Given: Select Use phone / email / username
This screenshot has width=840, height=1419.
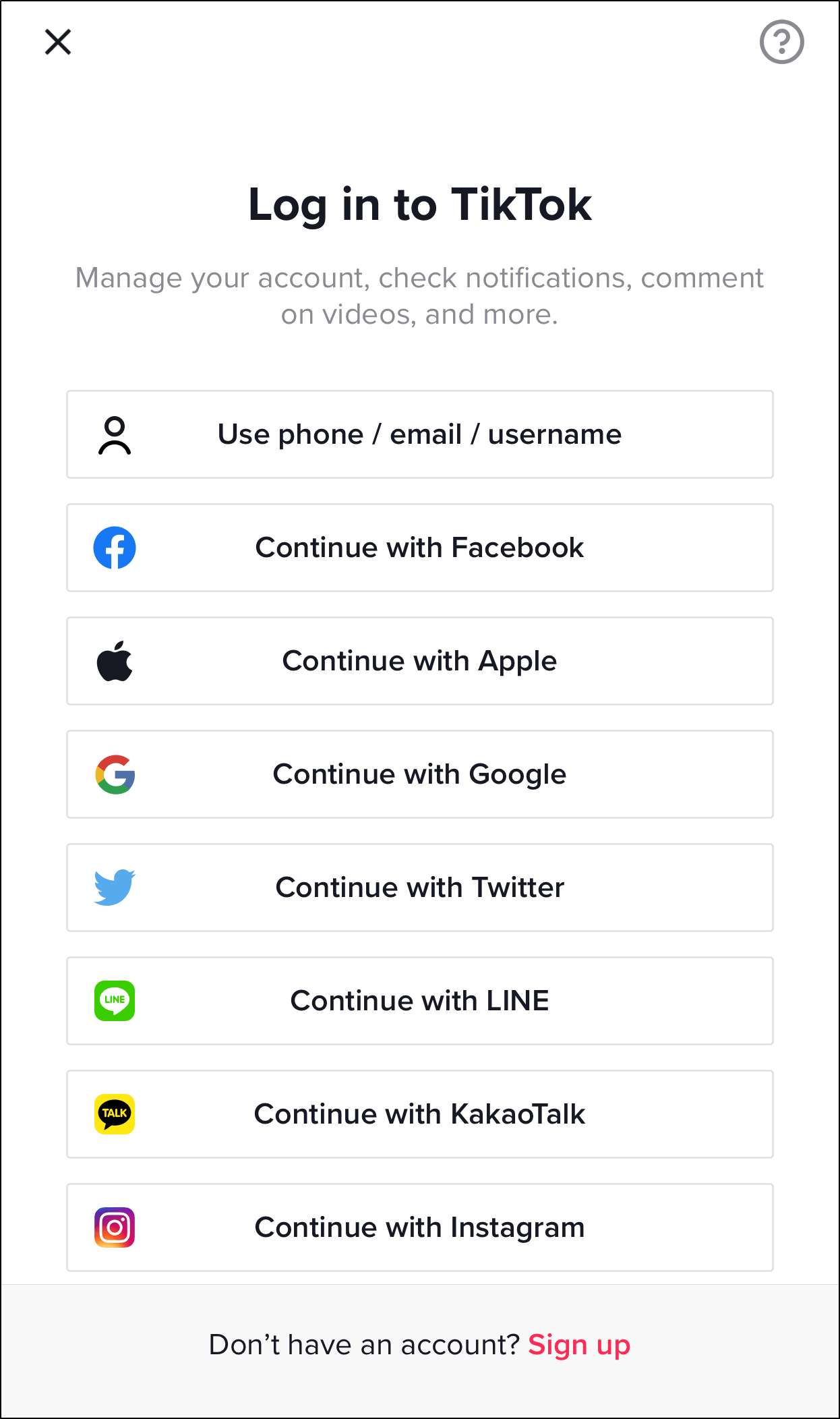Looking at the screenshot, I should click(x=420, y=434).
